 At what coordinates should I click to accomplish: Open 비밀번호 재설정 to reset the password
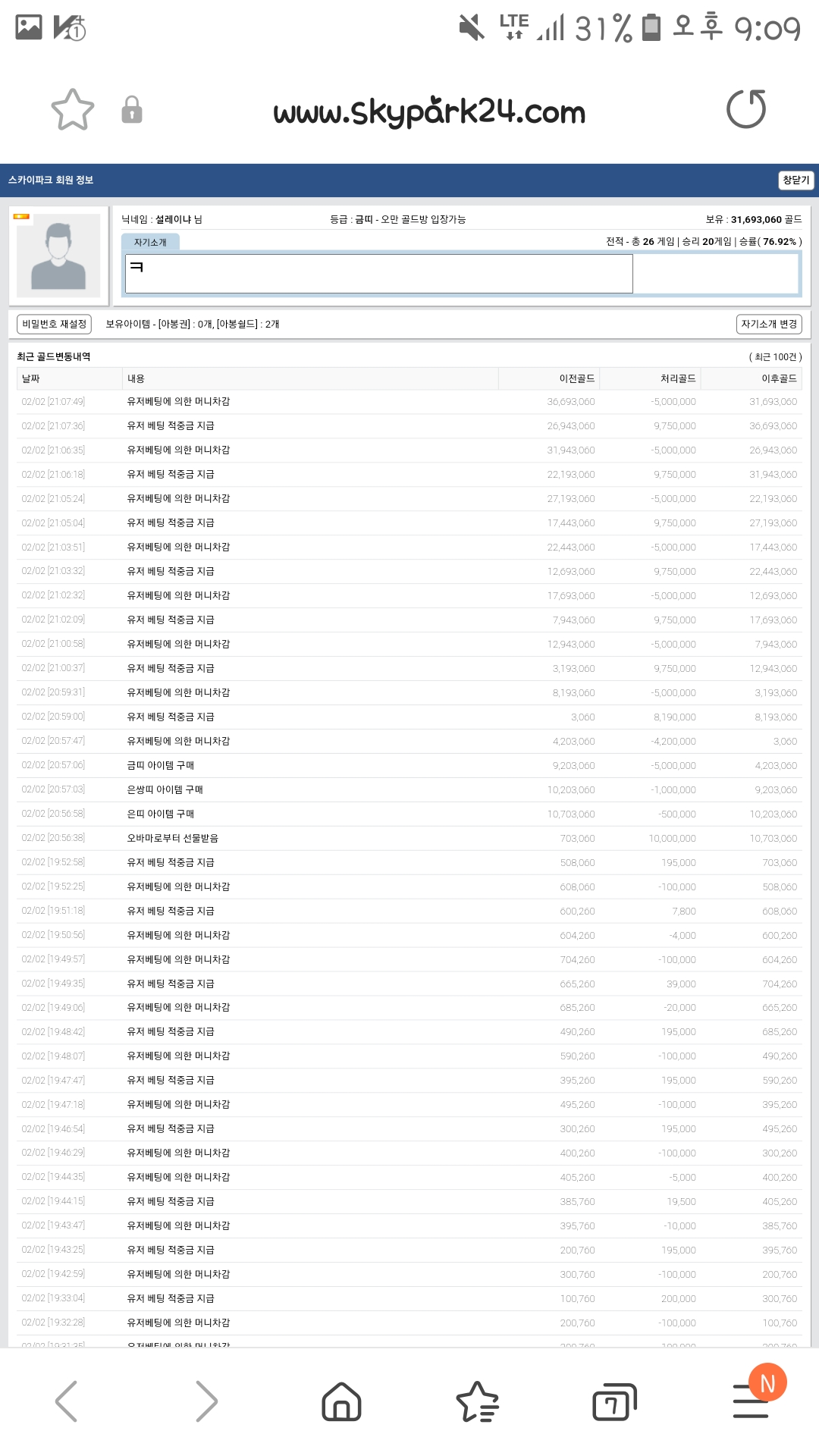pos(55,324)
